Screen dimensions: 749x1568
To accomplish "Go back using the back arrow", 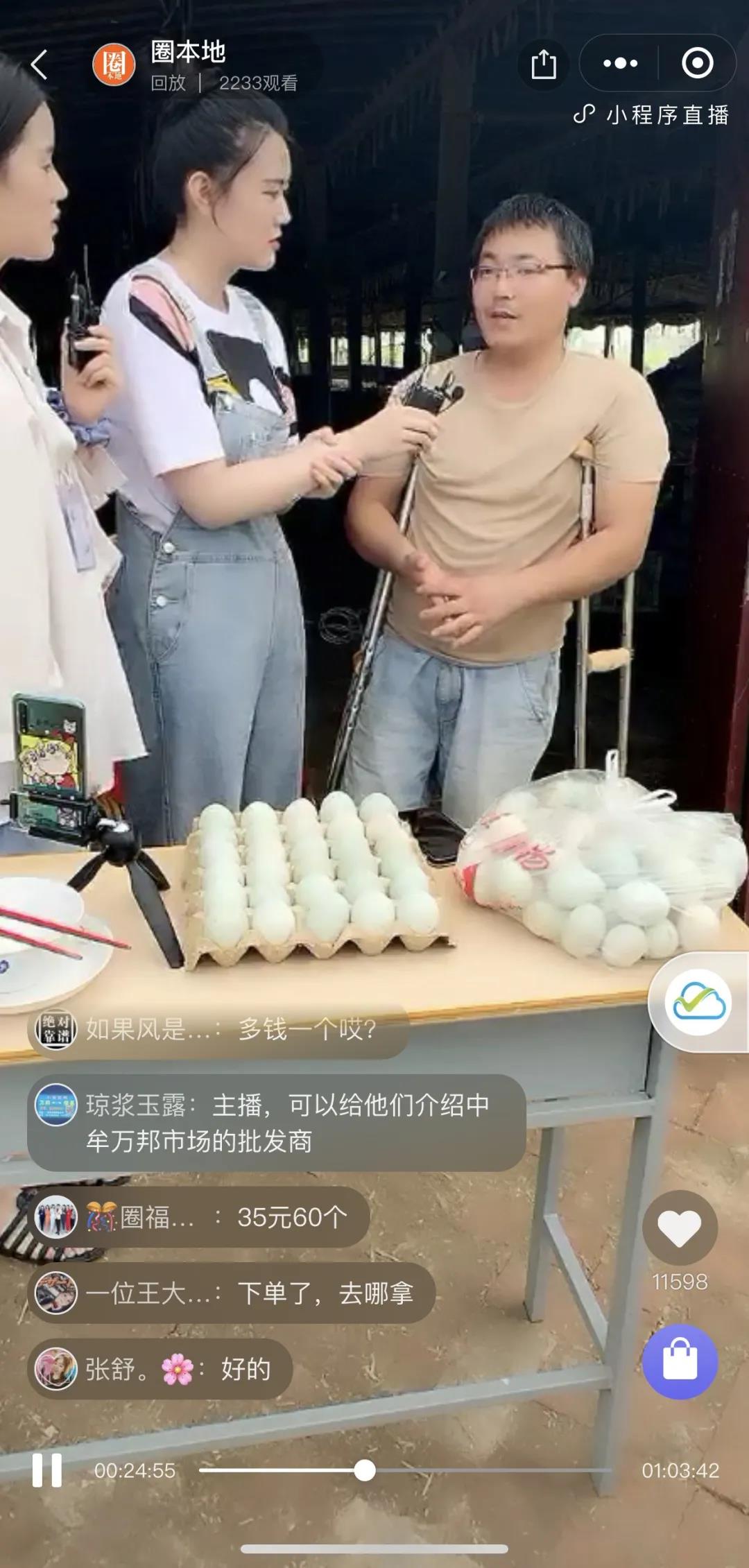I will [40, 64].
